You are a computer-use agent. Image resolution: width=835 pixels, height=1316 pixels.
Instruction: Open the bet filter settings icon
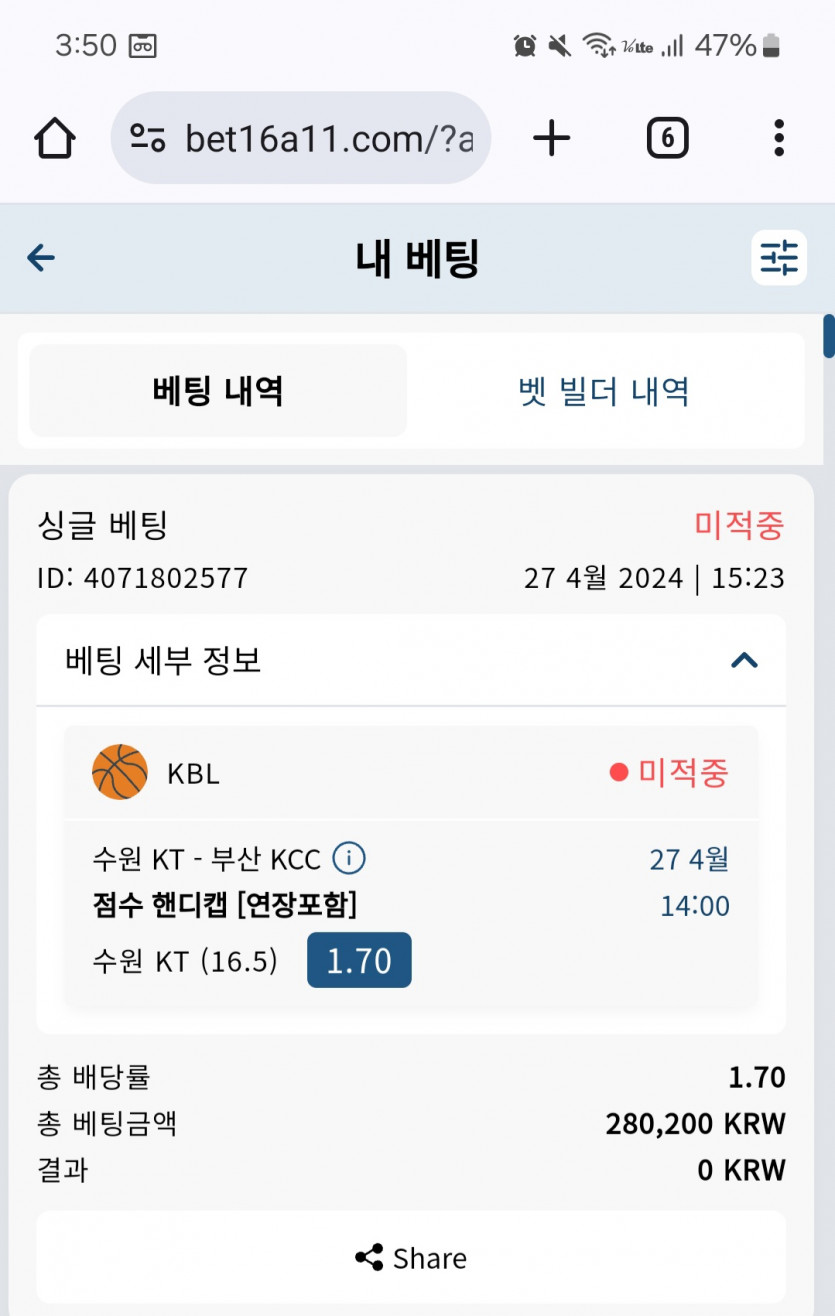coord(779,259)
